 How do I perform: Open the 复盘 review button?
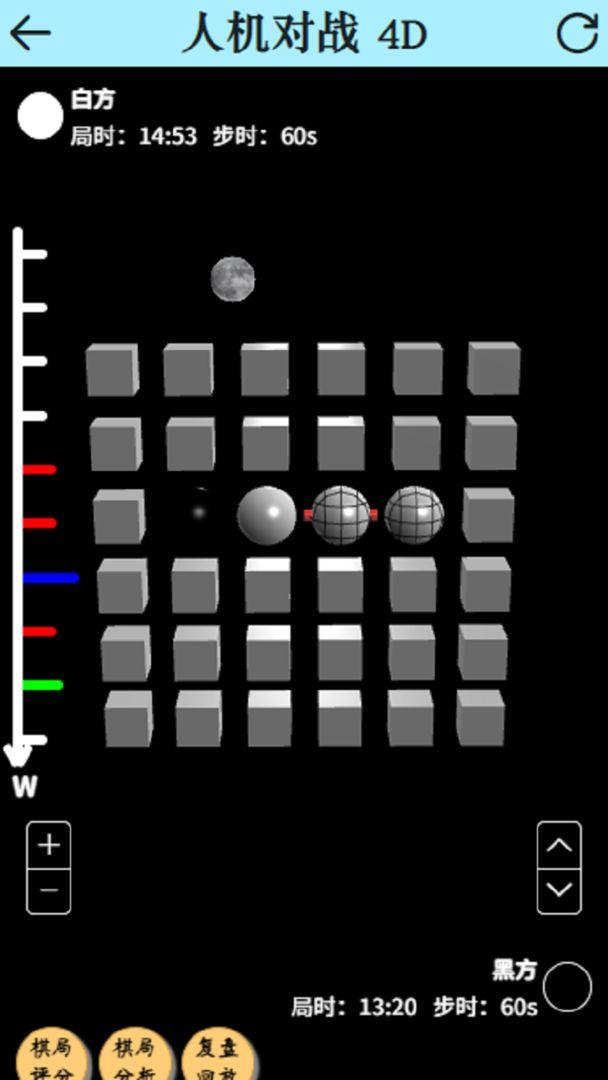click(217, 1056)
